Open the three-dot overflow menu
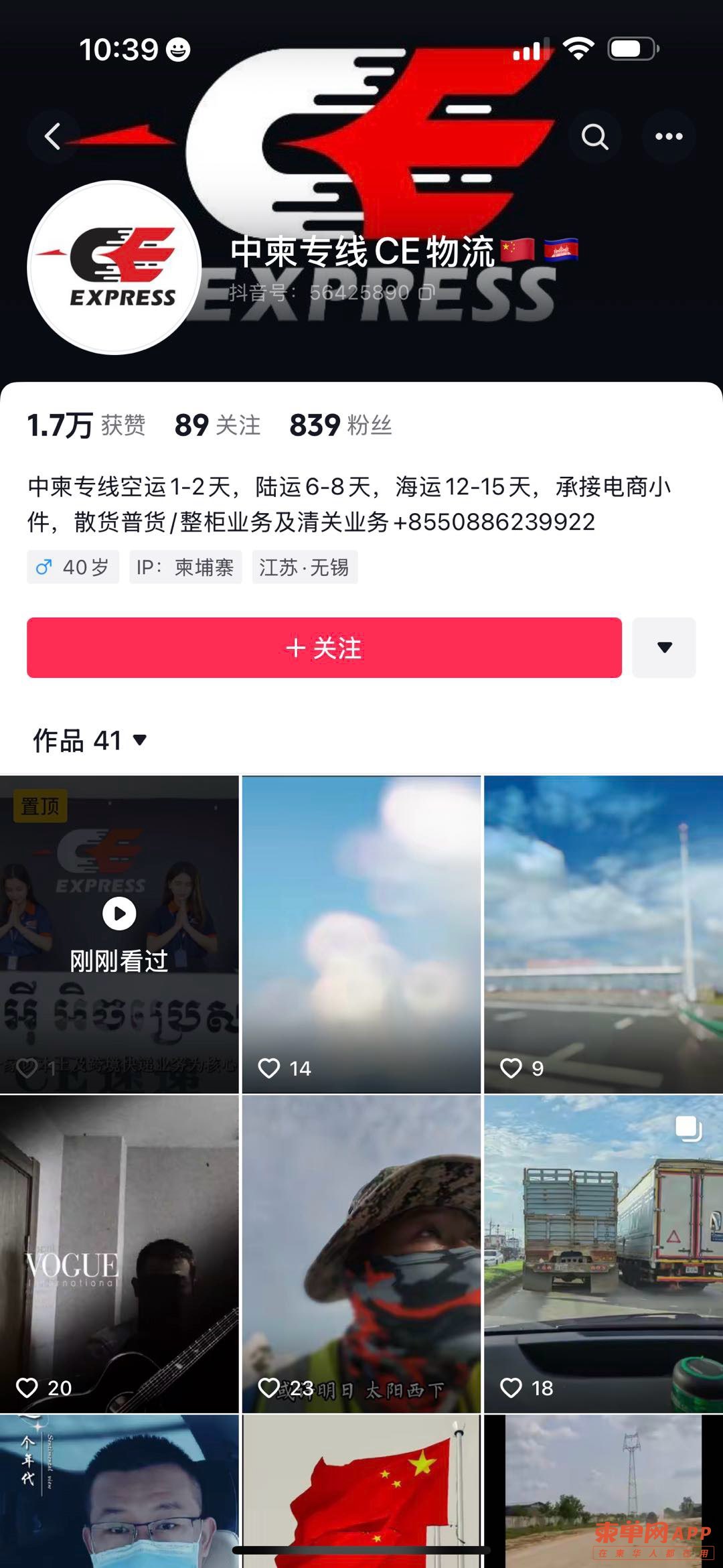This screenshot has width=723, height=1568. point(669,137)
